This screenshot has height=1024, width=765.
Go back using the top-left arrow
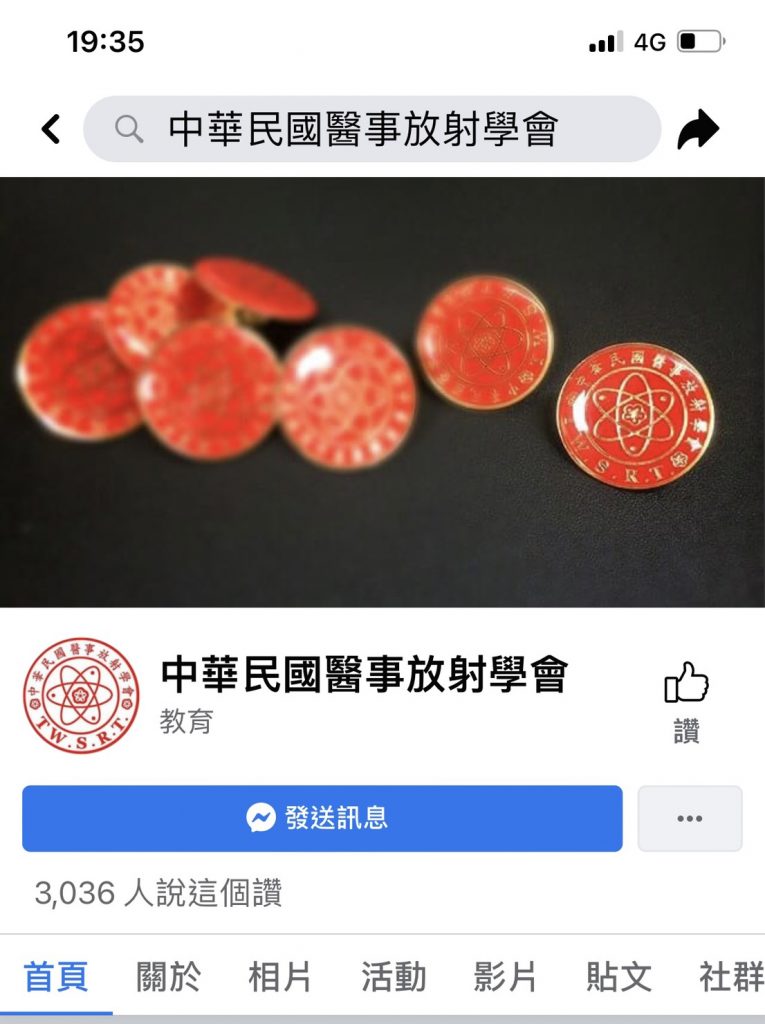pyautogui.click(x=50, y=129)
